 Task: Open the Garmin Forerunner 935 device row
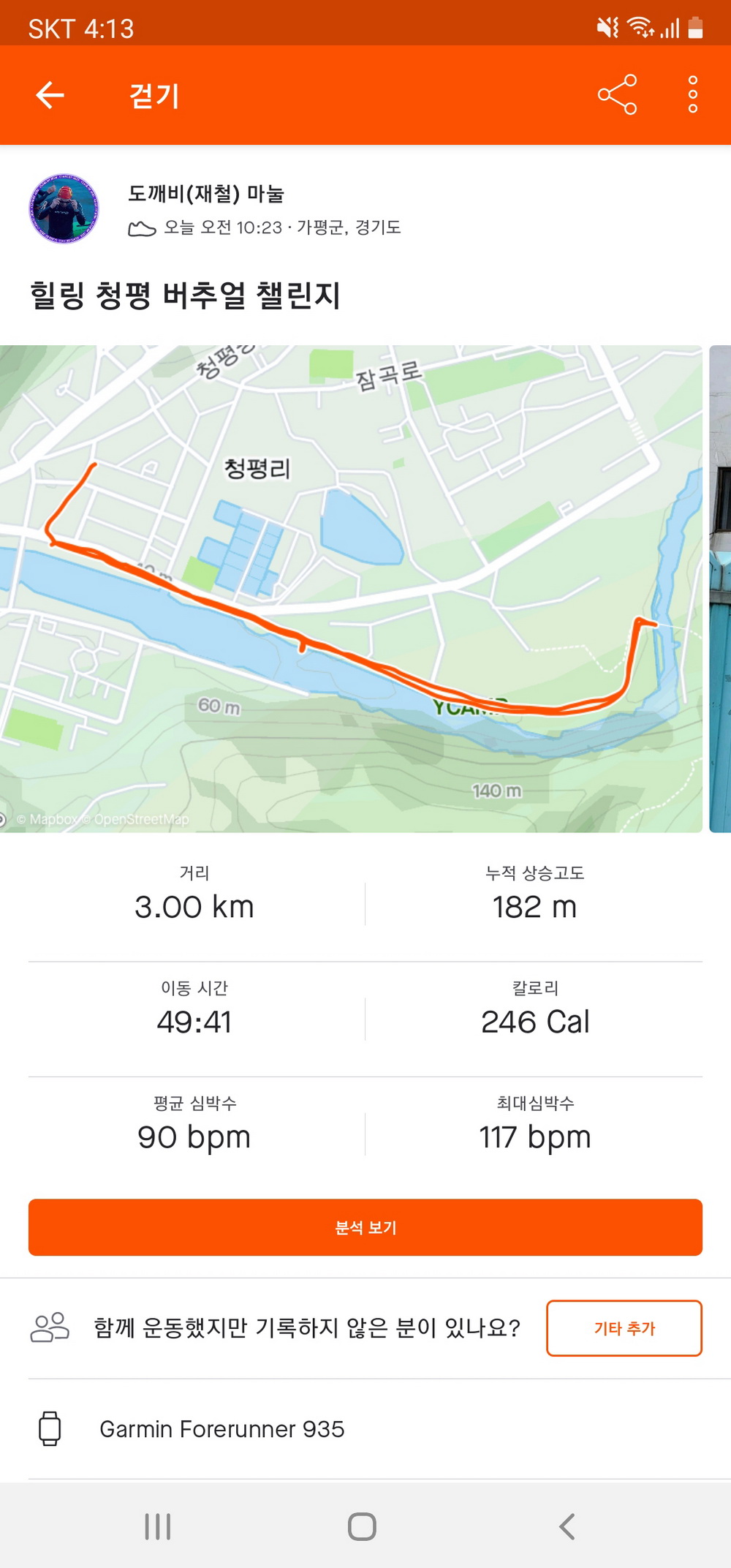click(365, 1429)
